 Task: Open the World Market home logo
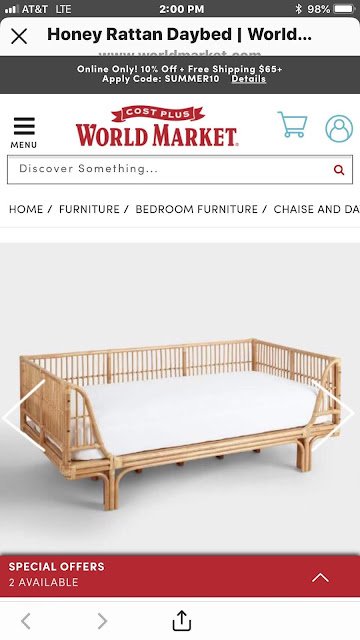[x=156, y=126]
